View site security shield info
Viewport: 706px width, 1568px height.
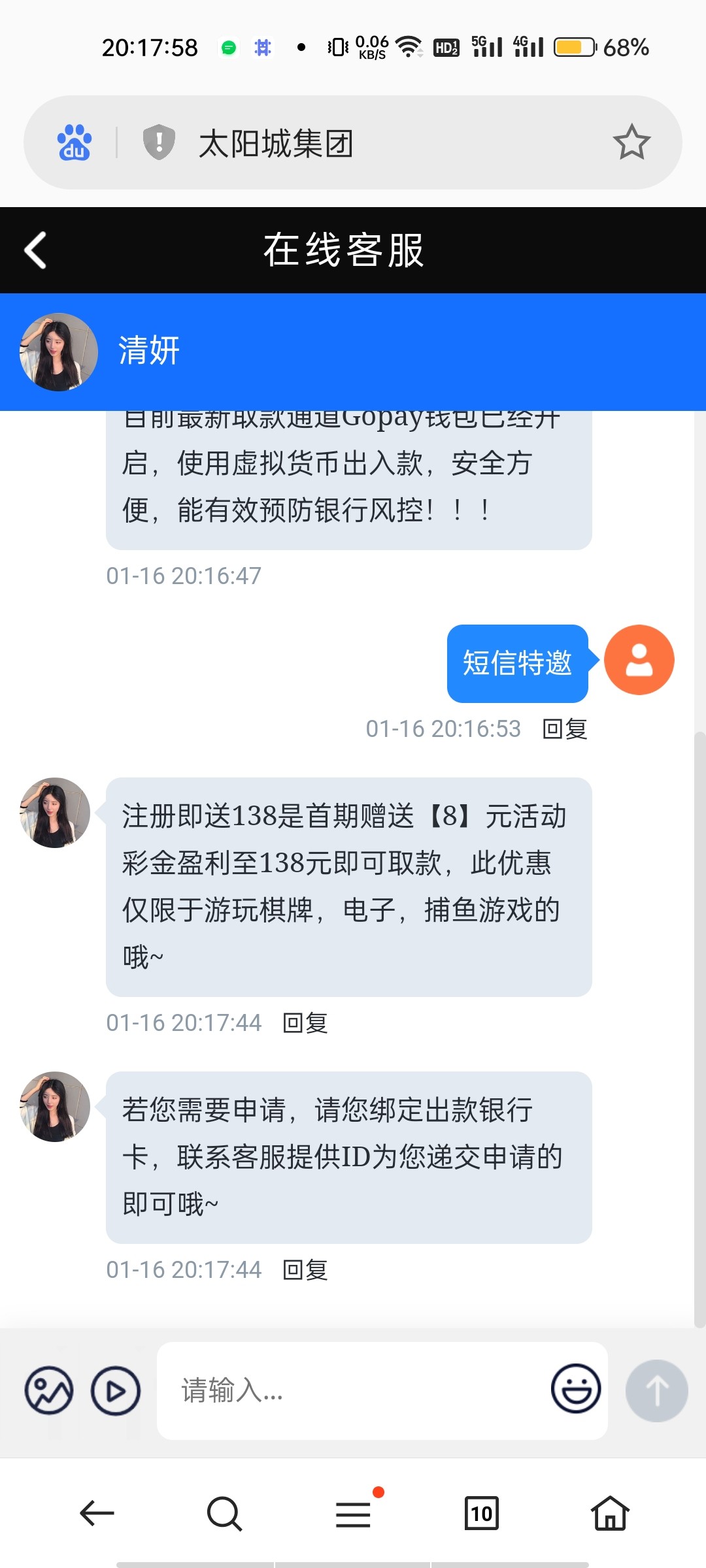159,142
